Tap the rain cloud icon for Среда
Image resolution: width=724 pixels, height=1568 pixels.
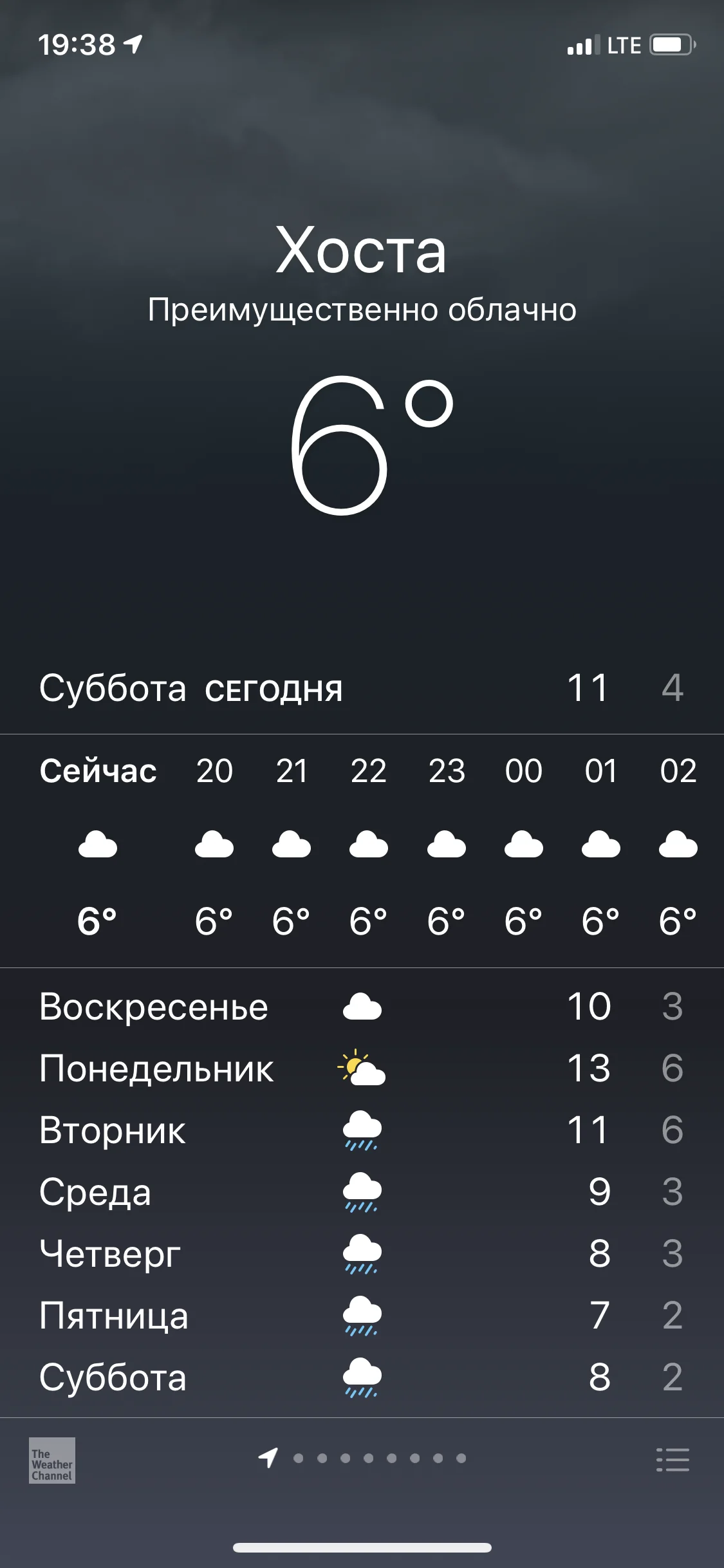[x=362, y=1192]
